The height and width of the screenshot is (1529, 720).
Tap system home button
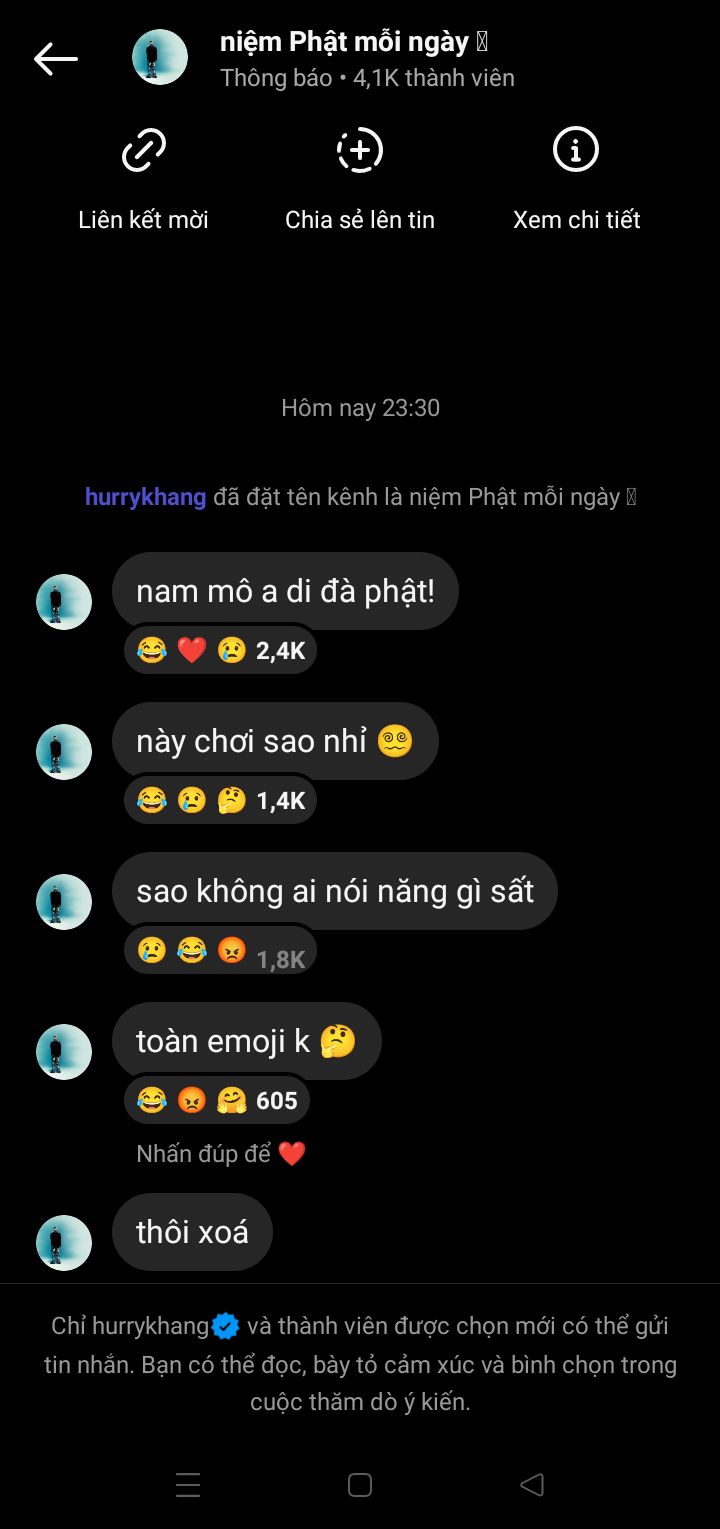360,1485
